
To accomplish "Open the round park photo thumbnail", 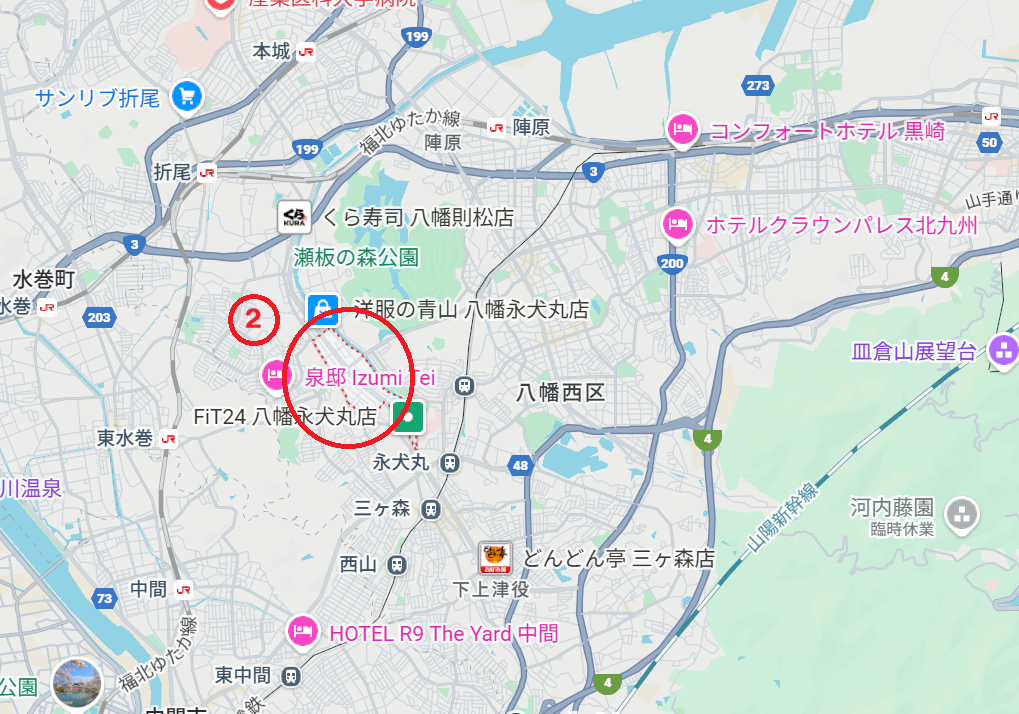I will pos(77,684).
